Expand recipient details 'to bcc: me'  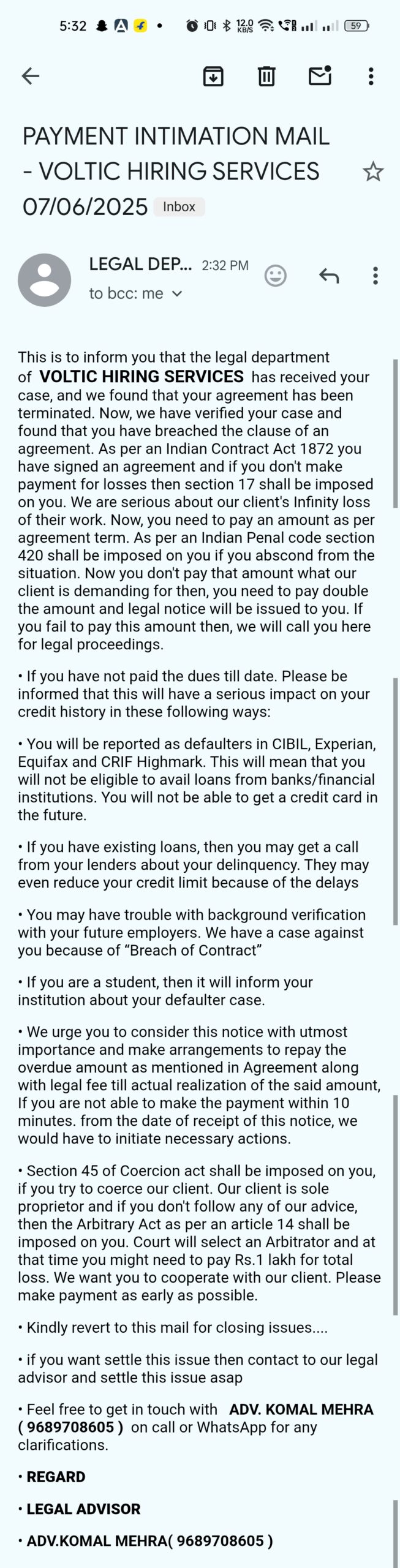tap(176, 294)
